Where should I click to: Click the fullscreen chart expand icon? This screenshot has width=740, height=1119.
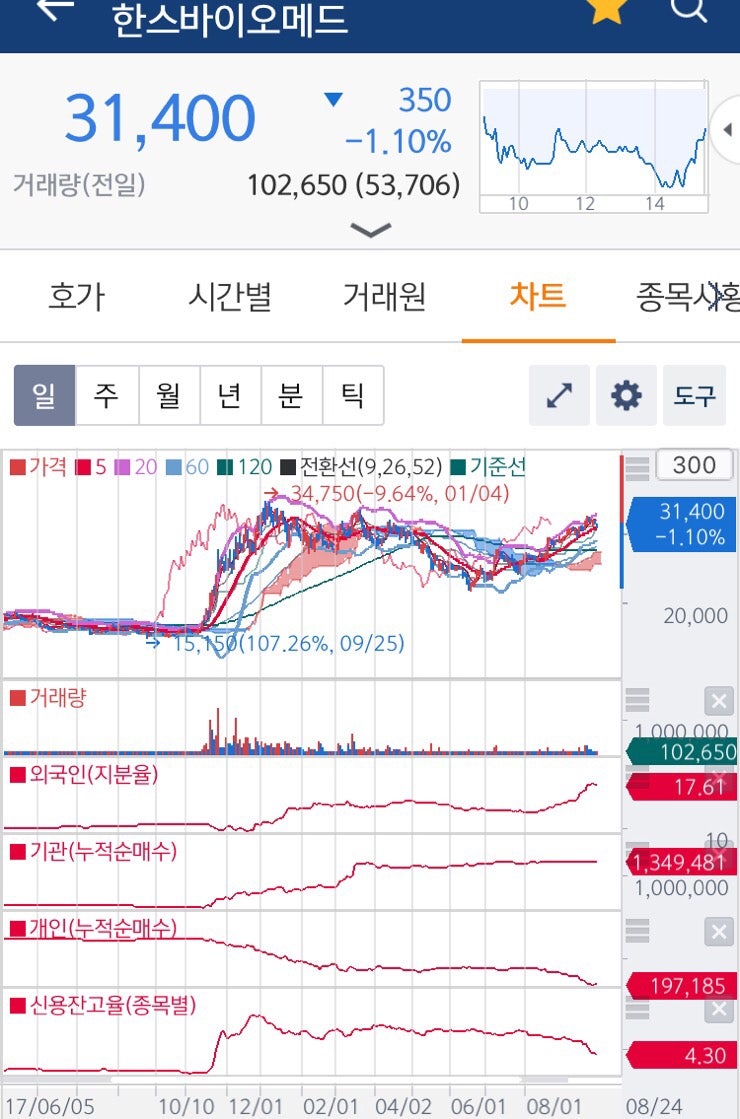[x=558, y=396]
